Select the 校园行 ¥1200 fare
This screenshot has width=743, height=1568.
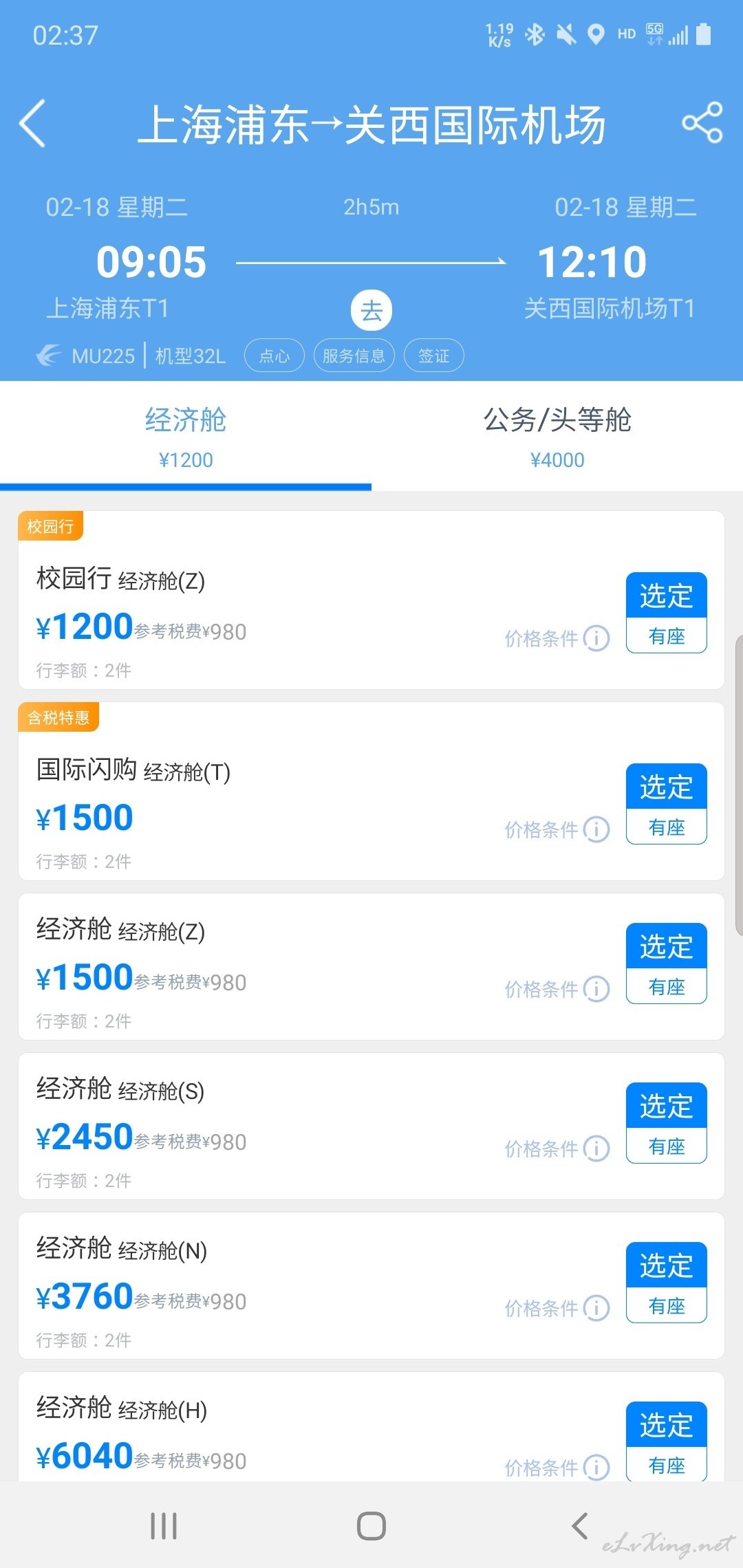666,613
